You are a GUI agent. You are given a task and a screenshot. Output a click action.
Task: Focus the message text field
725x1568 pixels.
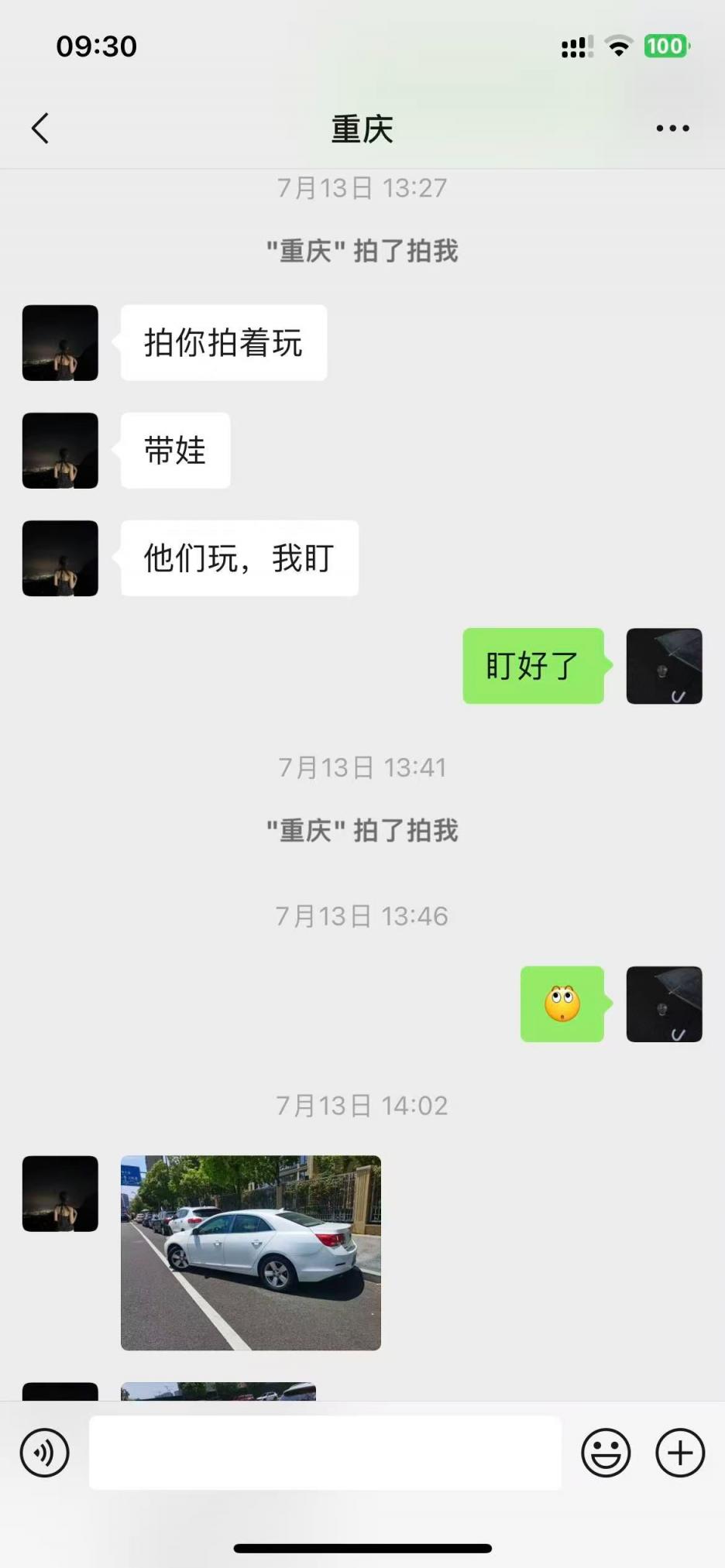coord(325,1453)
